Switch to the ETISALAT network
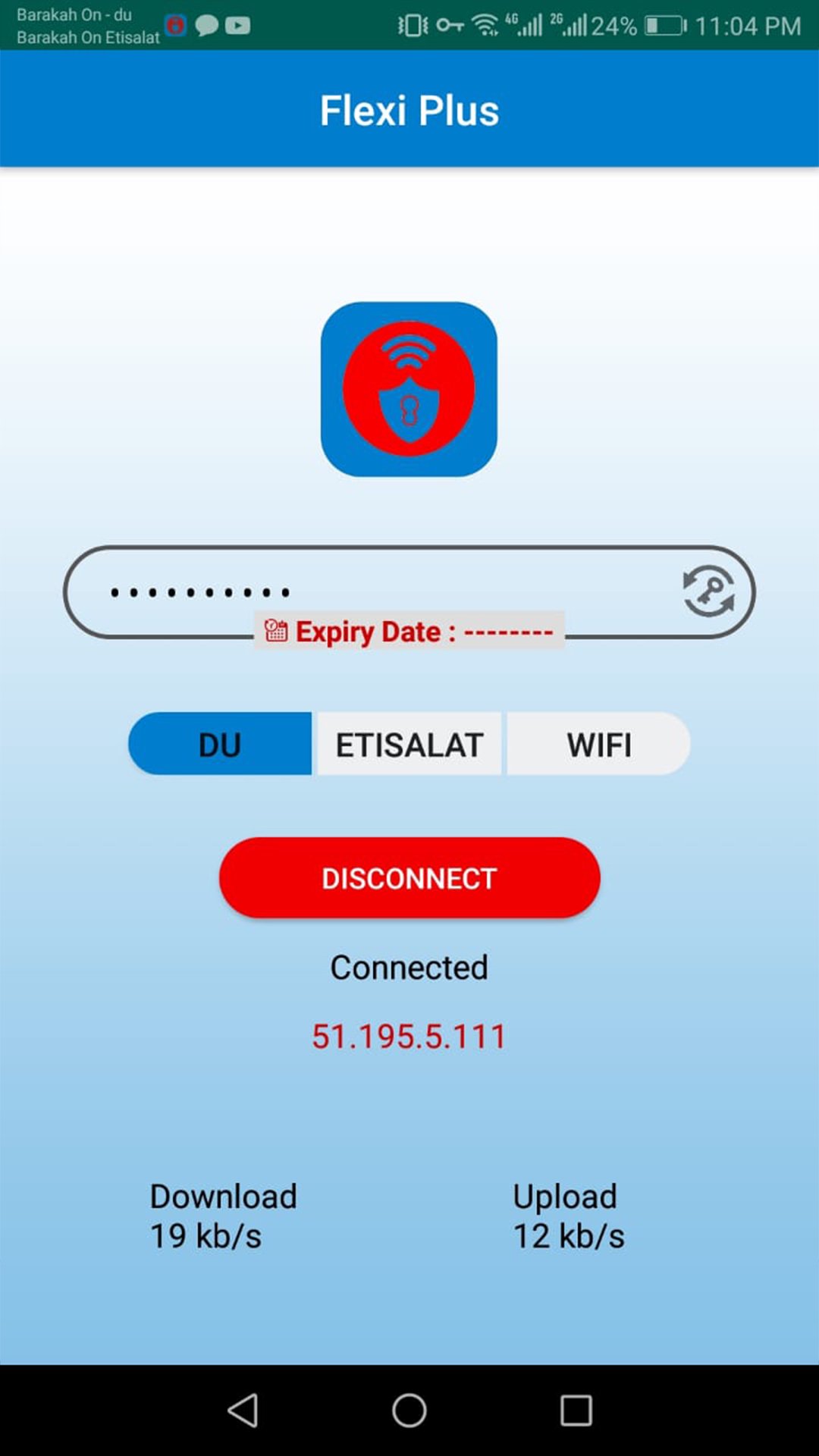The height and width of the screenshot is (1456, 819). coord(409,744)
